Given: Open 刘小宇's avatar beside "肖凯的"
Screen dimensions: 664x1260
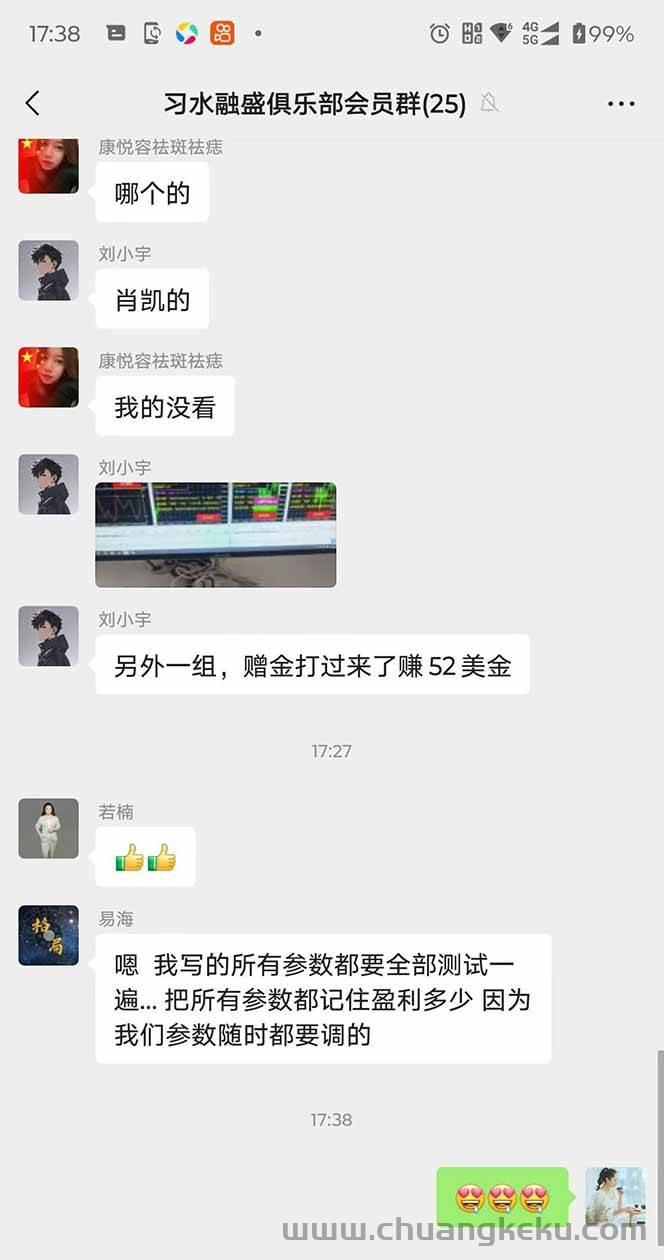Looking at the screenshot, I should click(48, 270).
